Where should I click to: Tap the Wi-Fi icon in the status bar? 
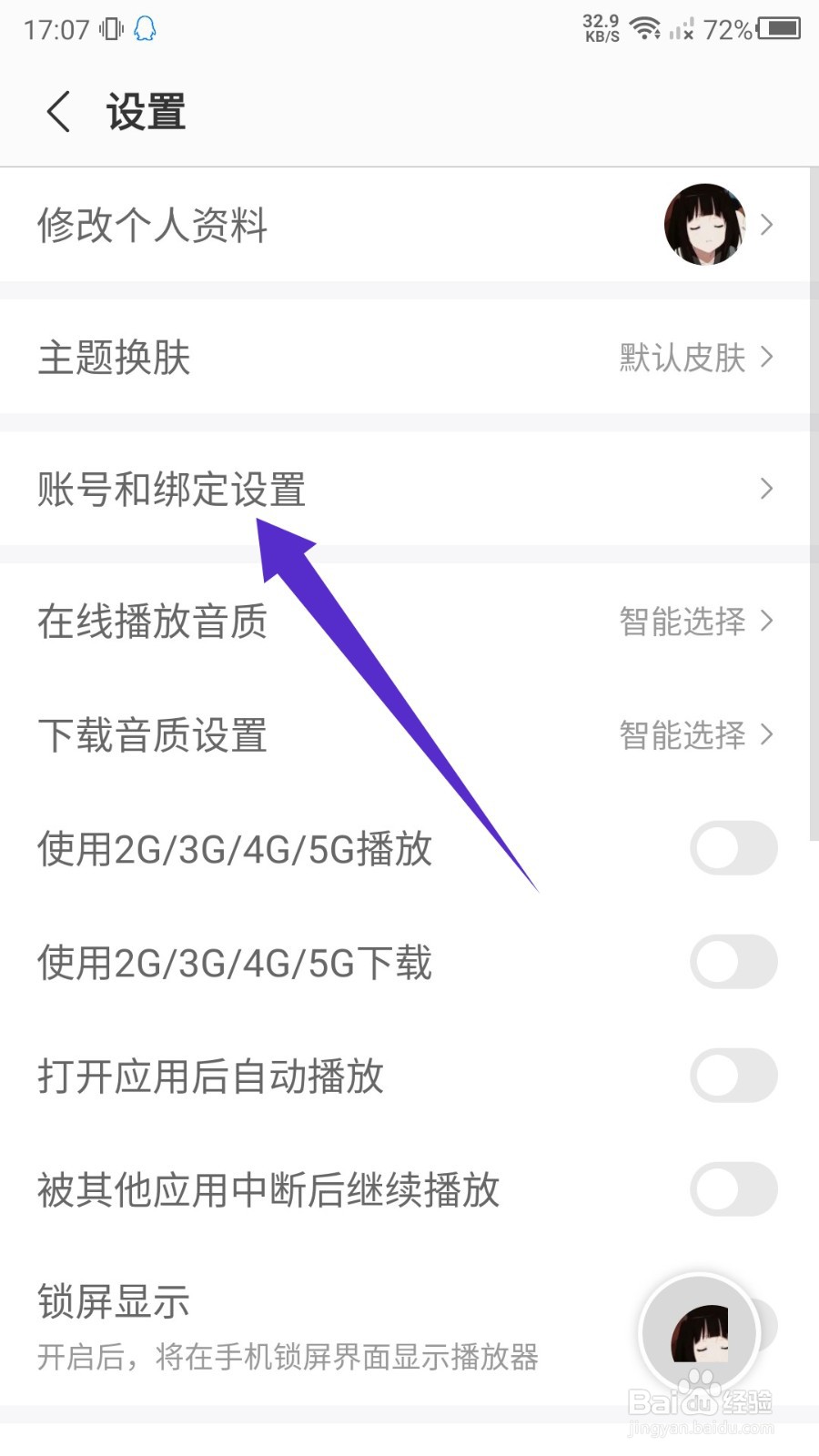click(x=646, y=27)
